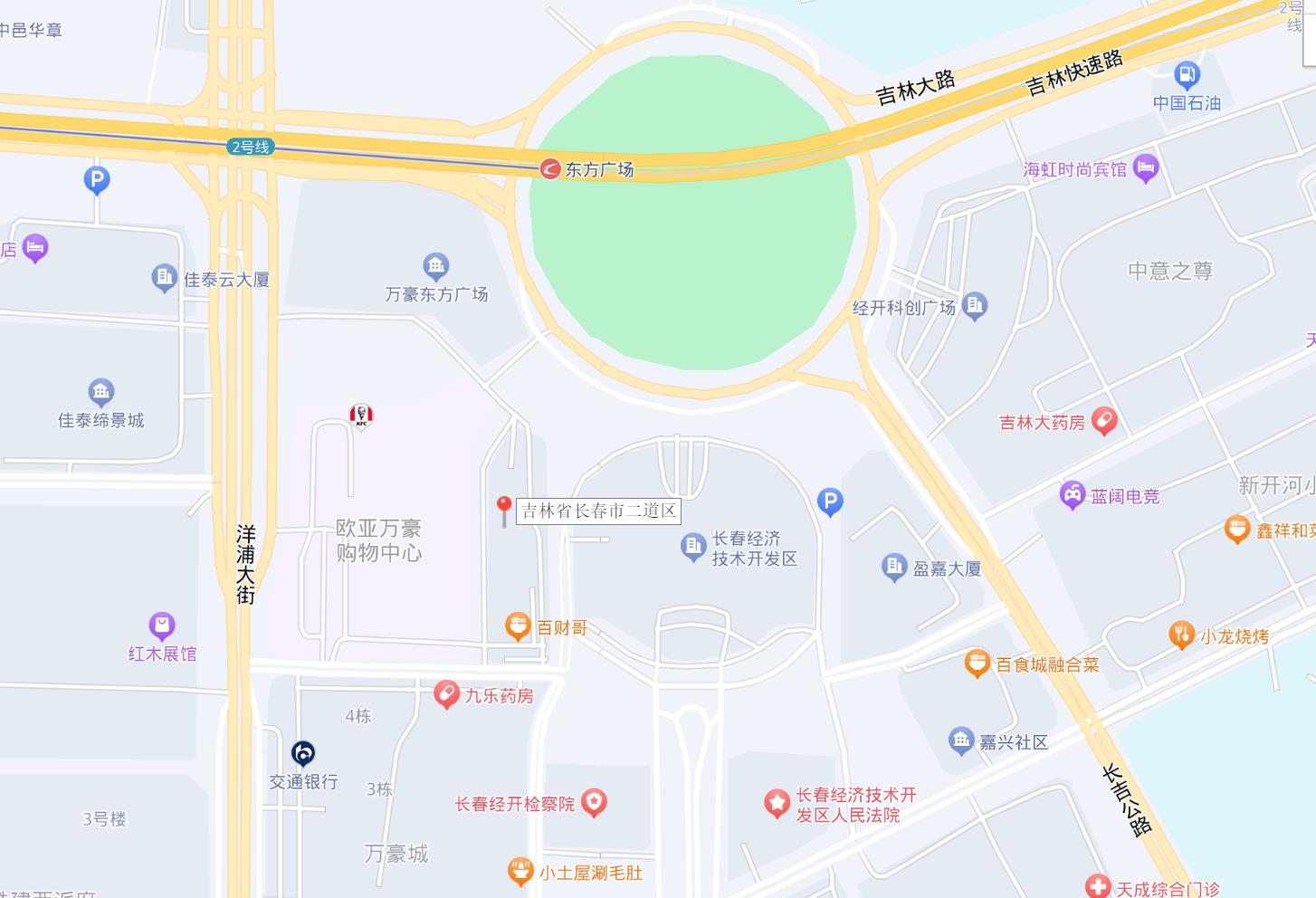
Task: Select the 东方广场 subway station marker
Action: point(550,168)
